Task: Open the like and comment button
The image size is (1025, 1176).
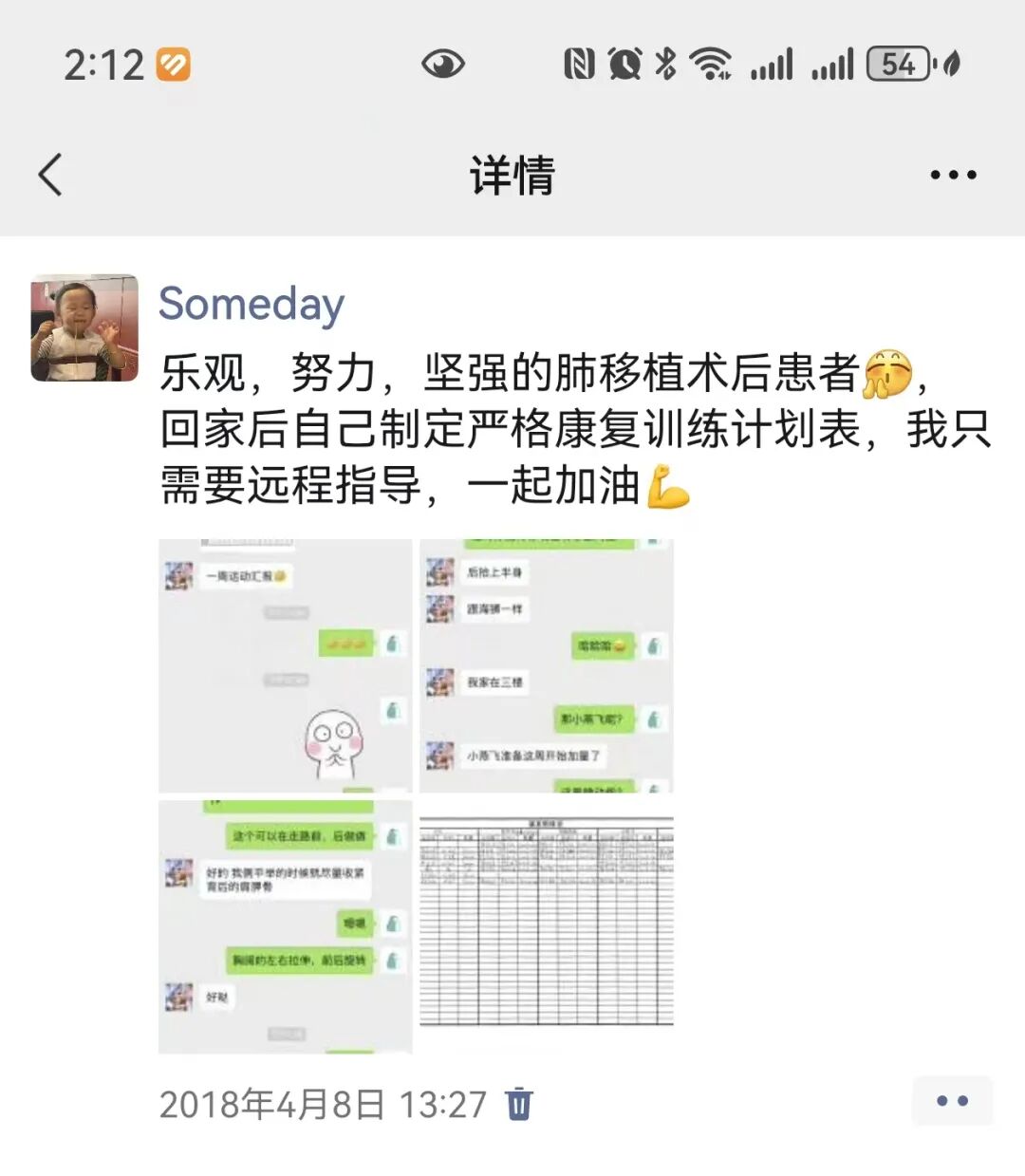Action: click(x=952, y=1101)
